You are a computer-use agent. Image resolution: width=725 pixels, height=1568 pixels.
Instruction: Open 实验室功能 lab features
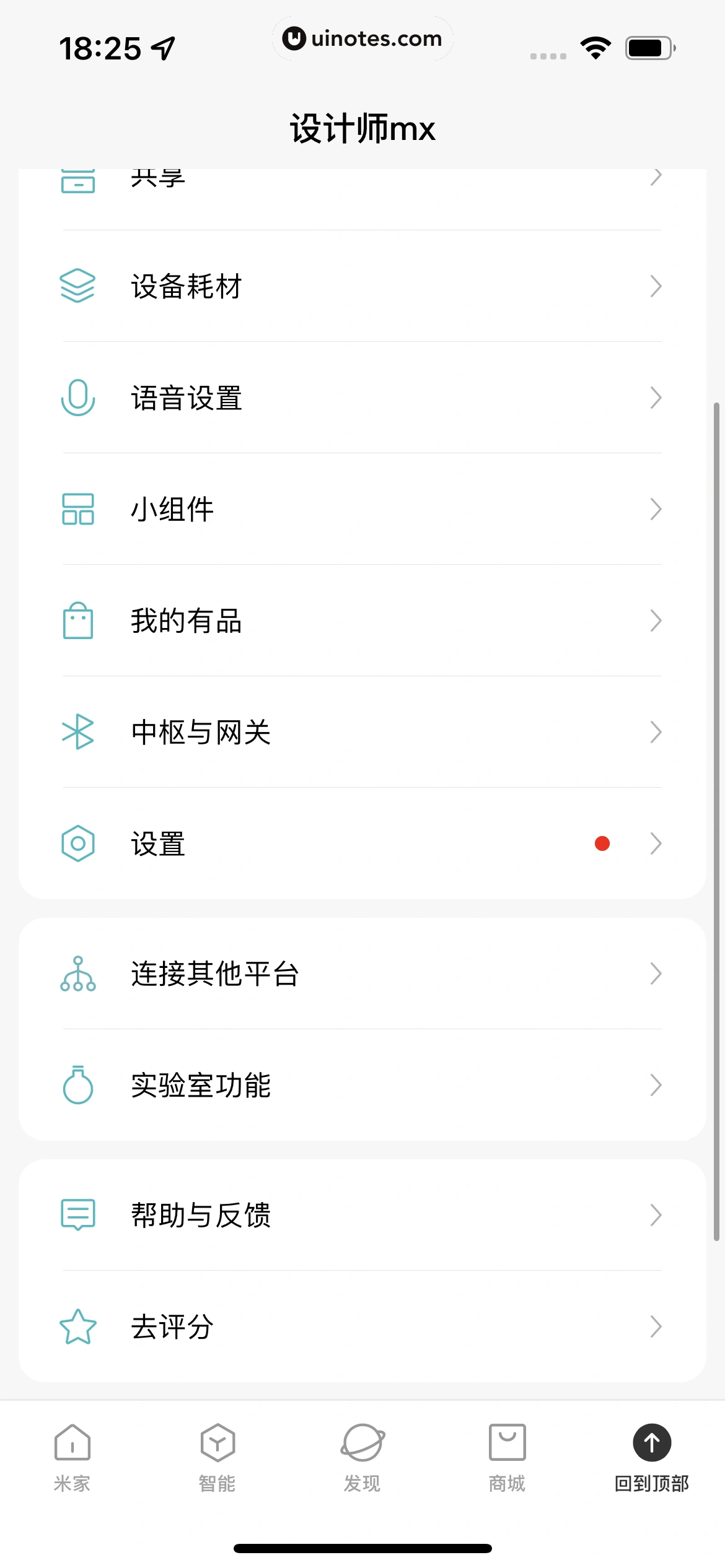(362, 1085)
